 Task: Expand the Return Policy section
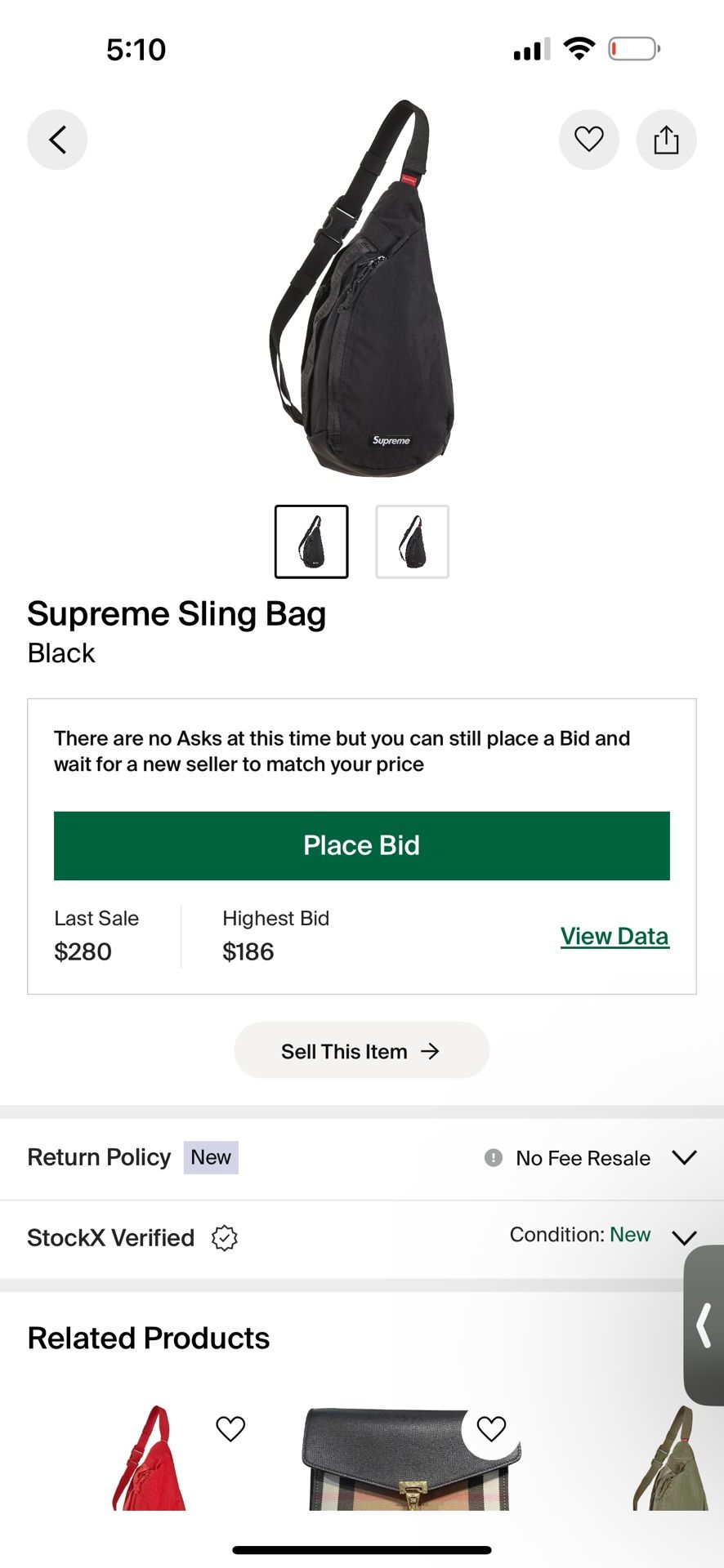point(685,1156)
